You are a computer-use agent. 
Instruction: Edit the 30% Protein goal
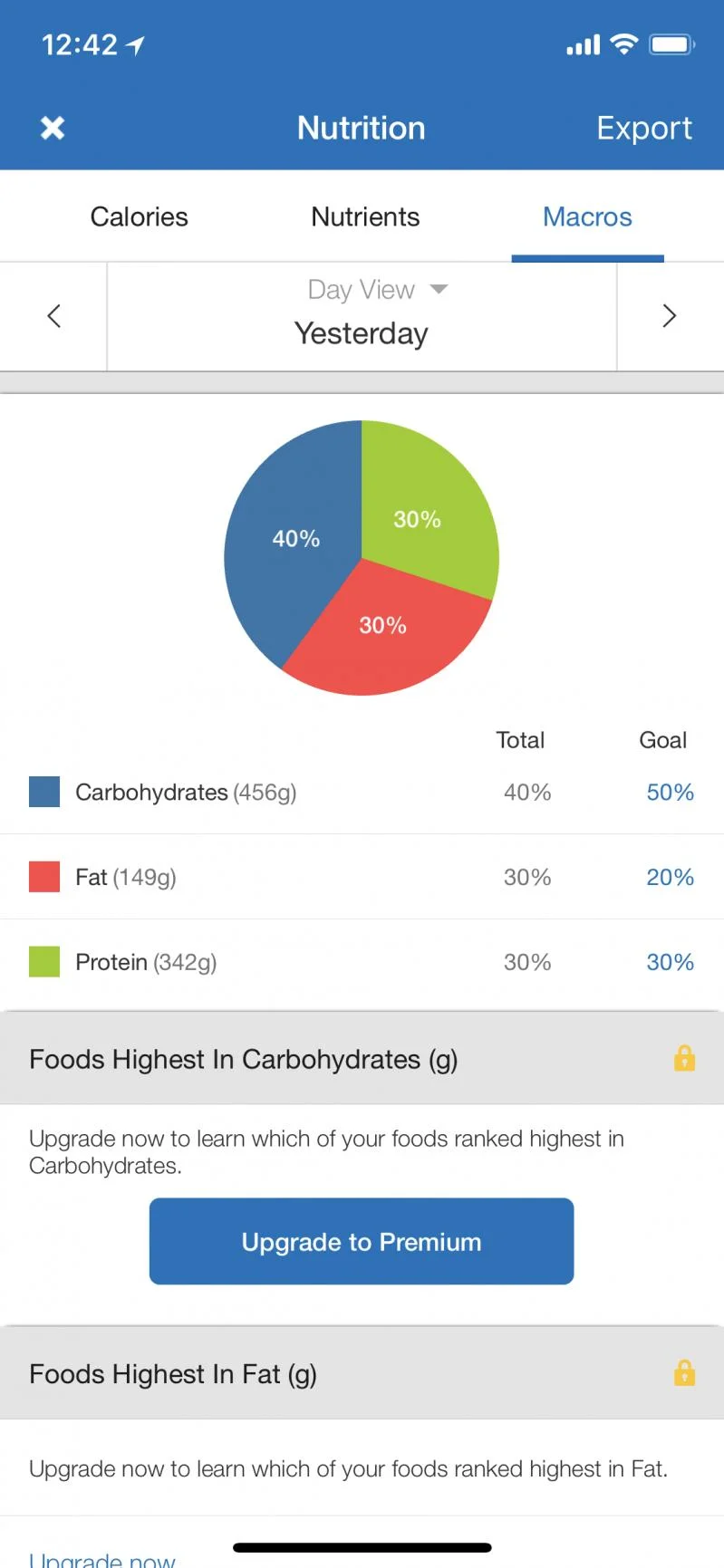tap(670, 962)
